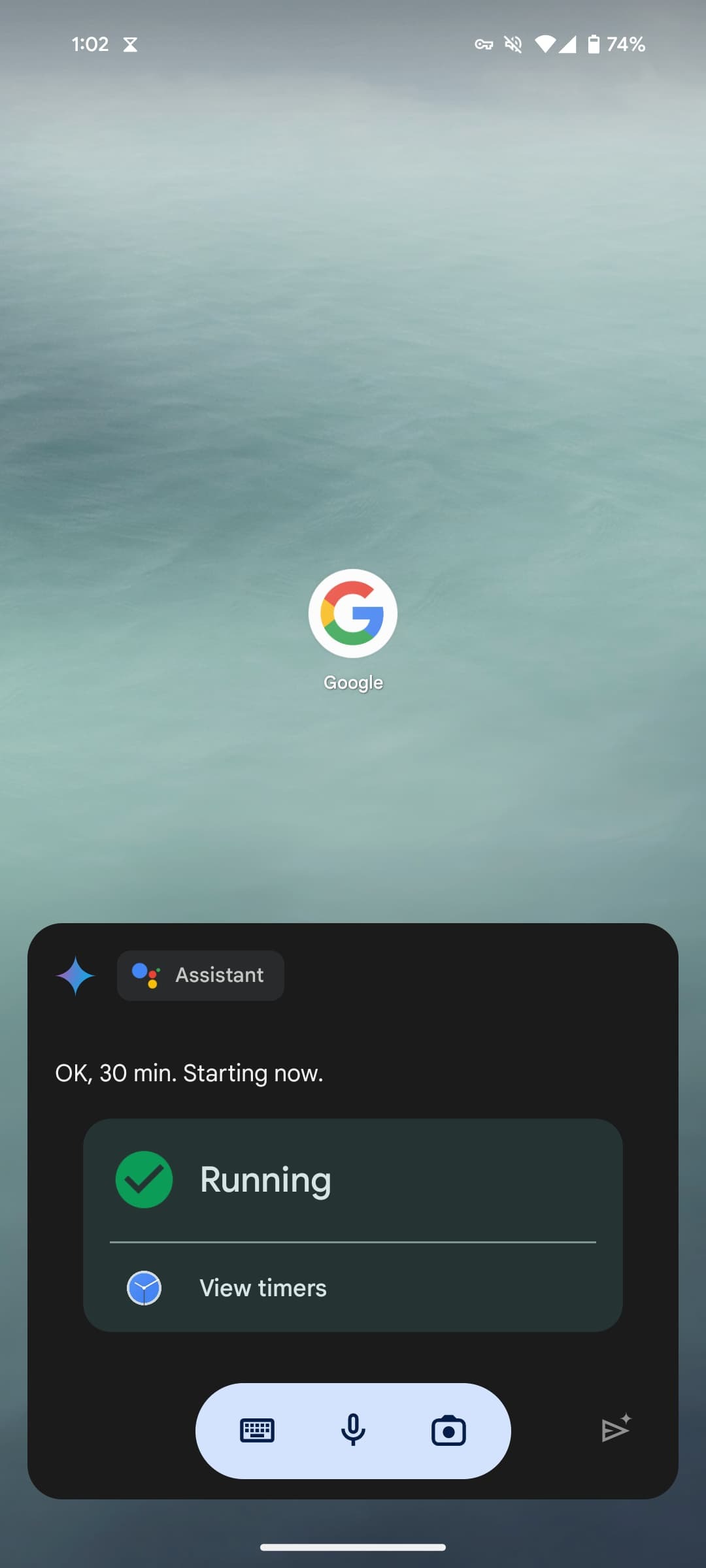The width and height of the screenshot is (706, 1568).
Task: Tap the send arrow with sparkle
Action: point(616,1429)
